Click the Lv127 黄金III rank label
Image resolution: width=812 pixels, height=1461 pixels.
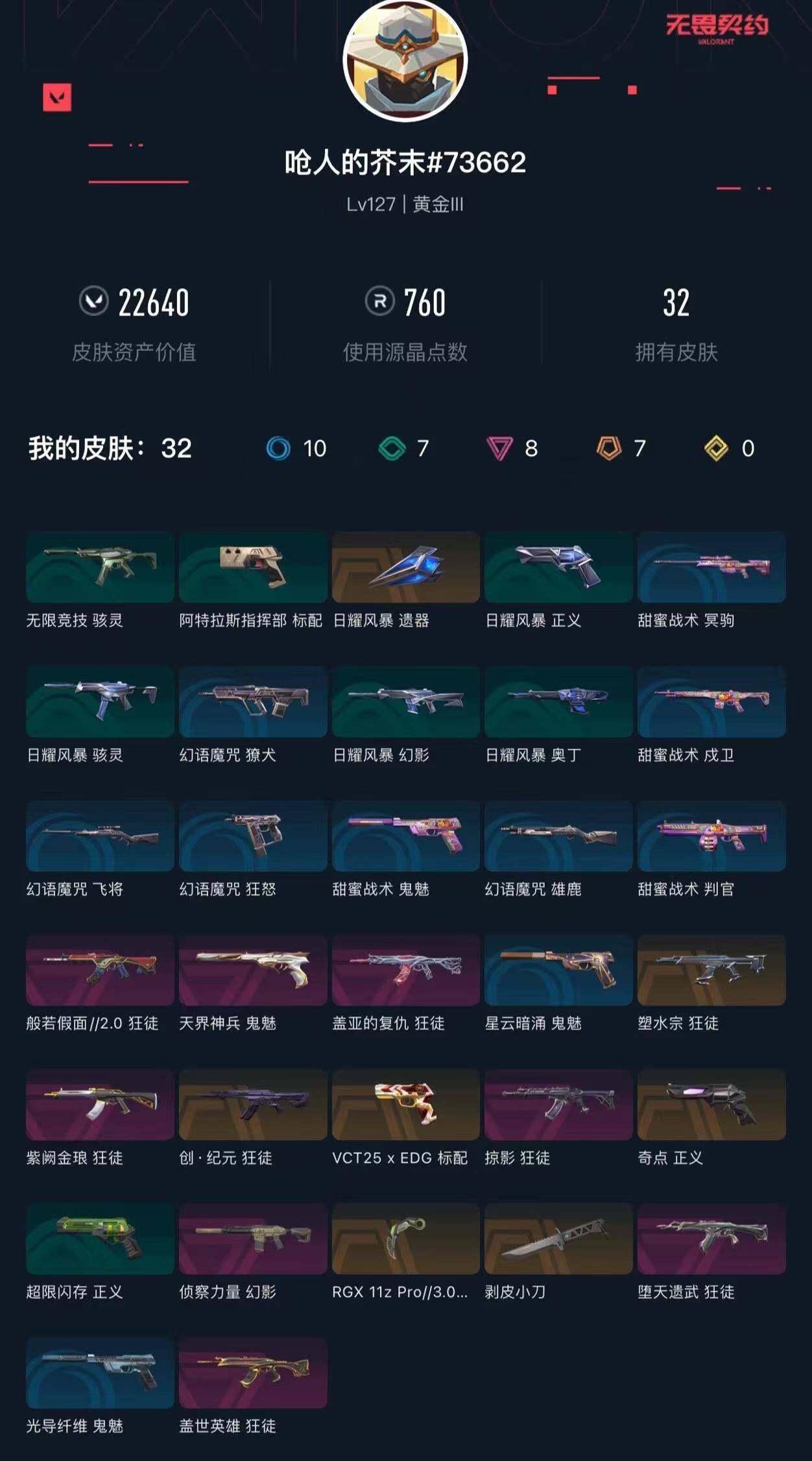pyautogui.click(x=406, y=204)
